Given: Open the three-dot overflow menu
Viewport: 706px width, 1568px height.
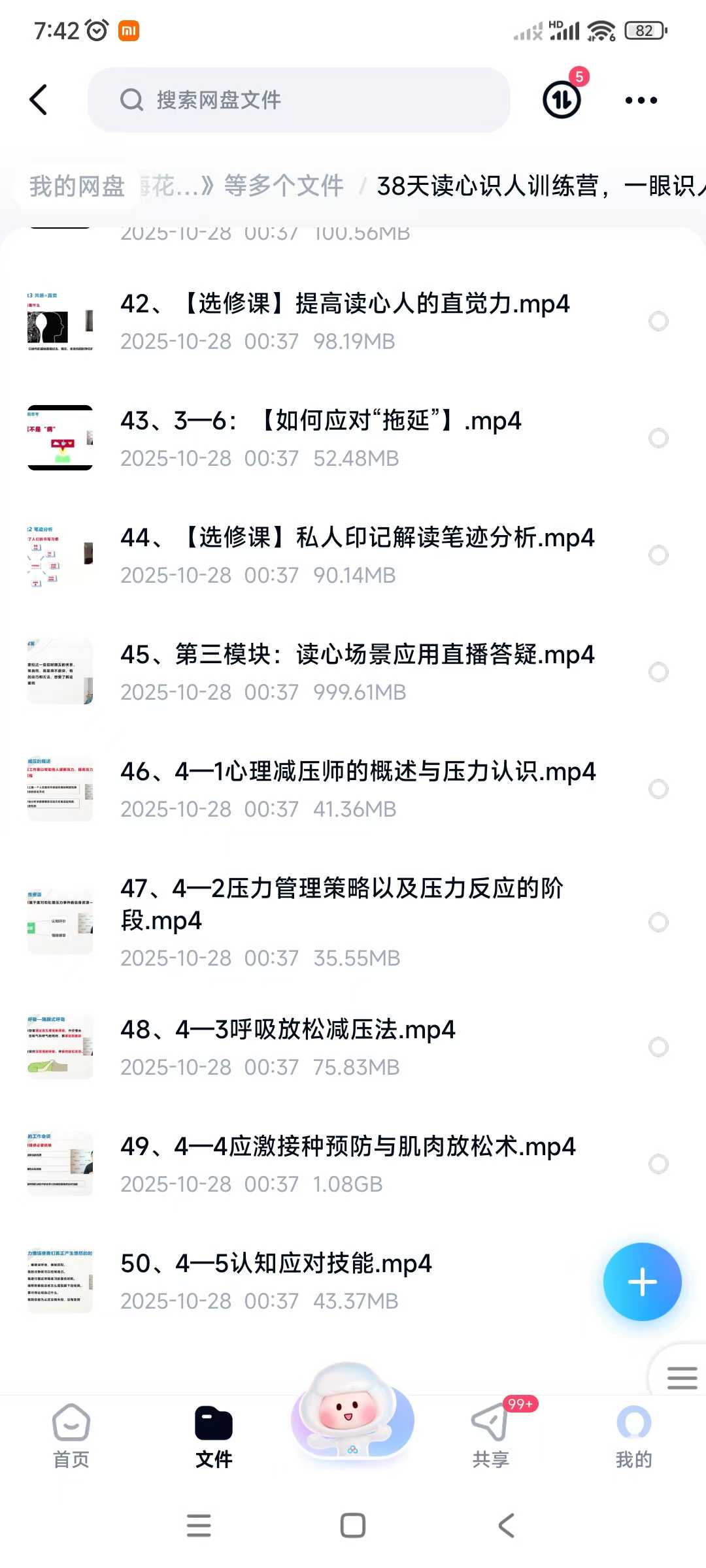Looking at the screenshot, I should pos(641,100).
